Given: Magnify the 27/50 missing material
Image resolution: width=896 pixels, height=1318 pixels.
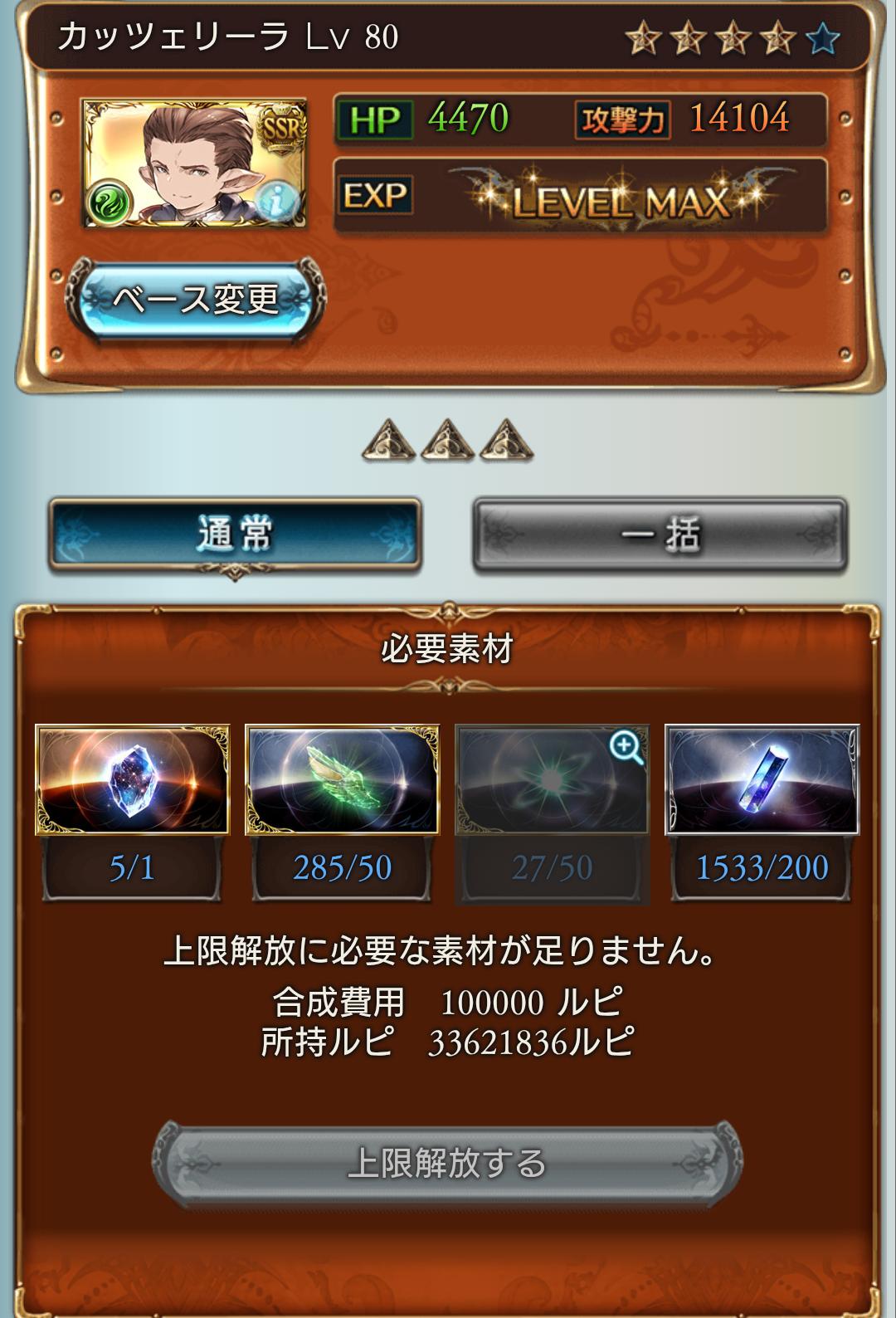Looking at the screenshot, I should pos(627,747).
